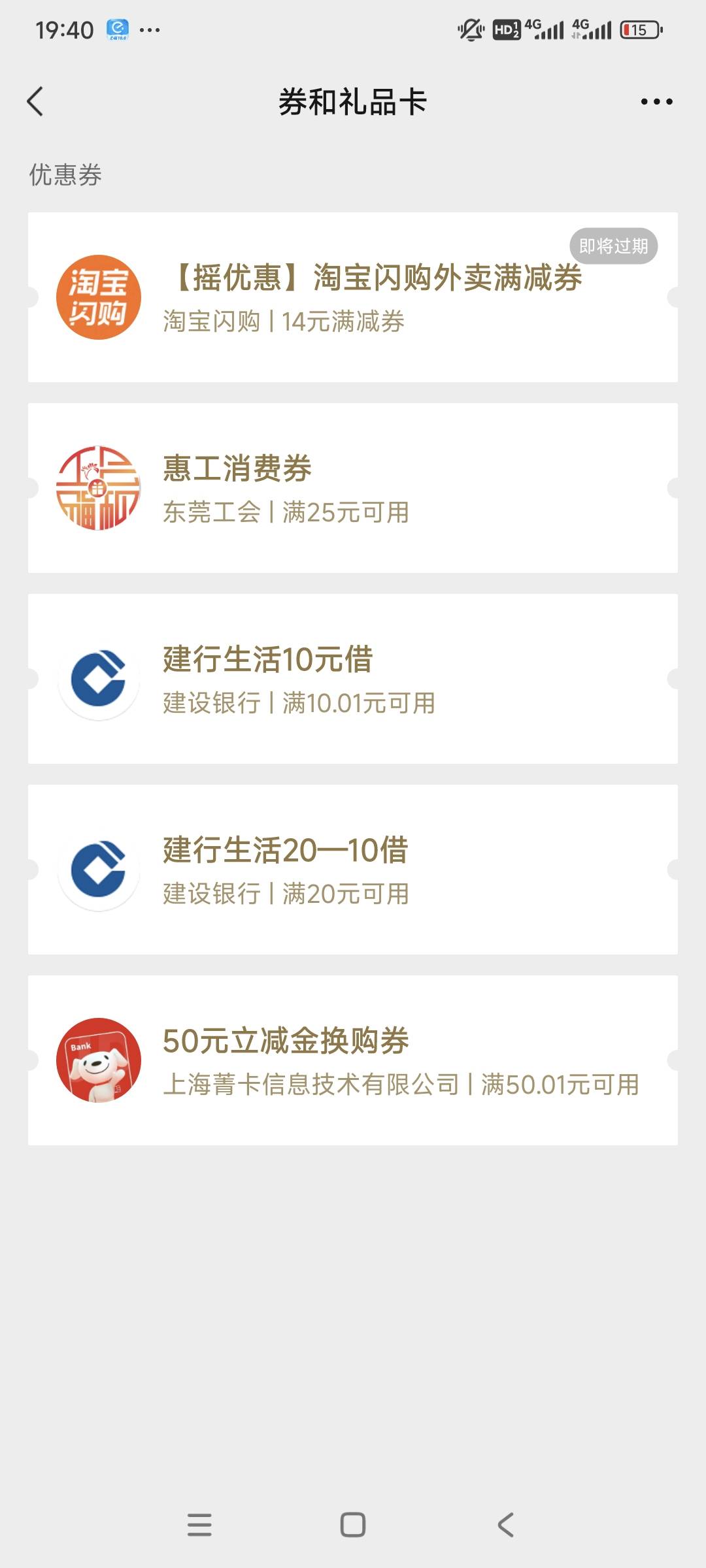706x1568 pixels.
Task: Select the 建行生活10元借 coupon
Action: [x=353, y=679]
